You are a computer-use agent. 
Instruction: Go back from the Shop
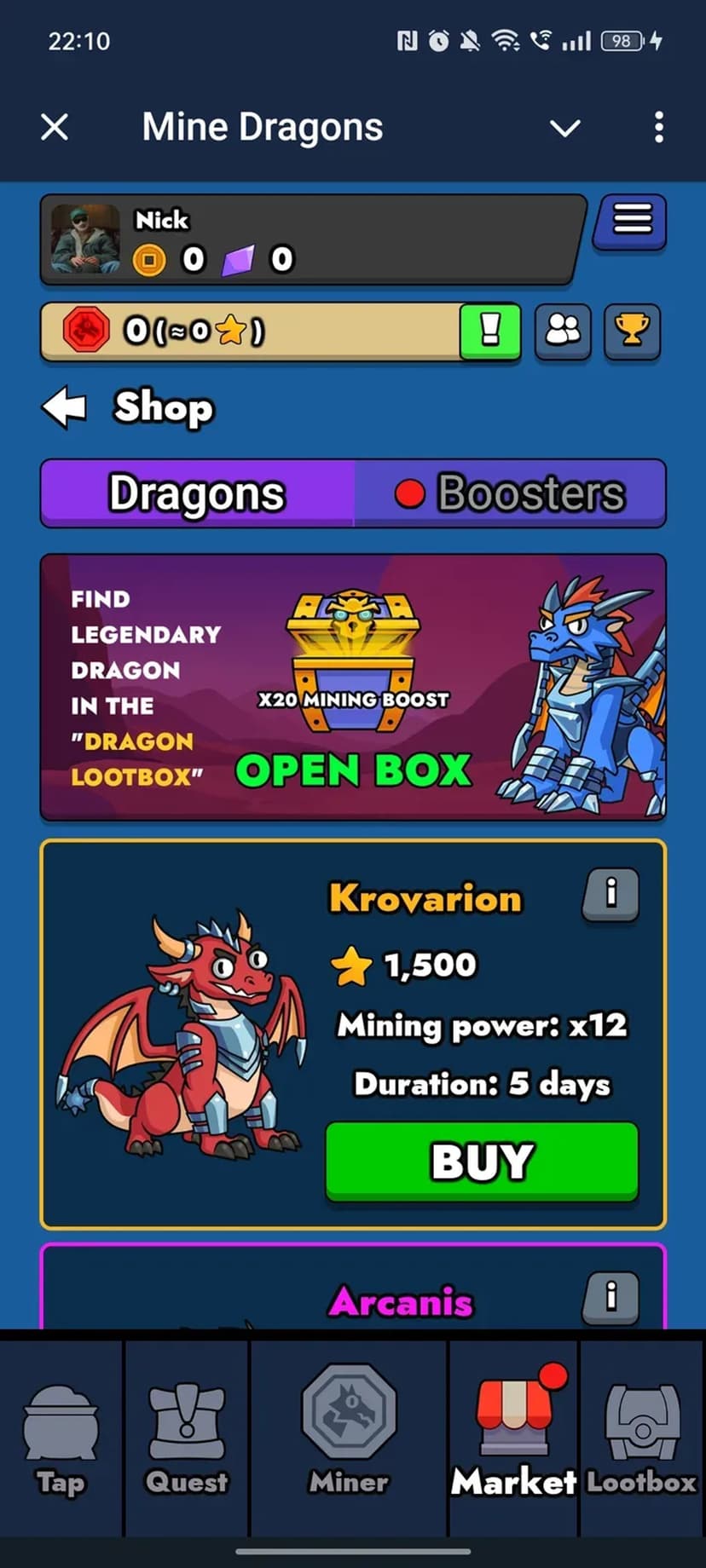click(x=66, y=407)
